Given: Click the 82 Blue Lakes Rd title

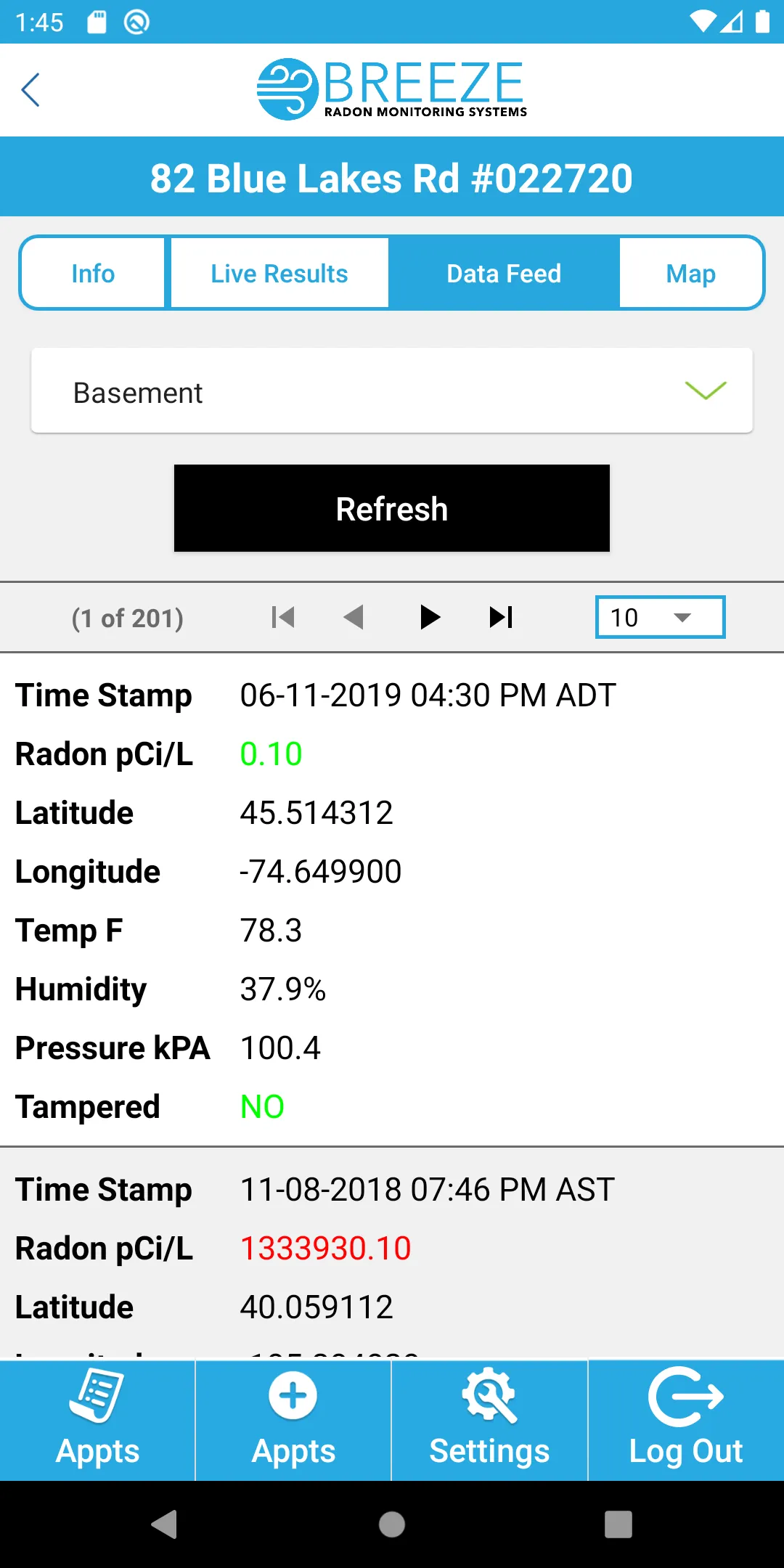Looking at the screenshot, I should tap(392, 176).
